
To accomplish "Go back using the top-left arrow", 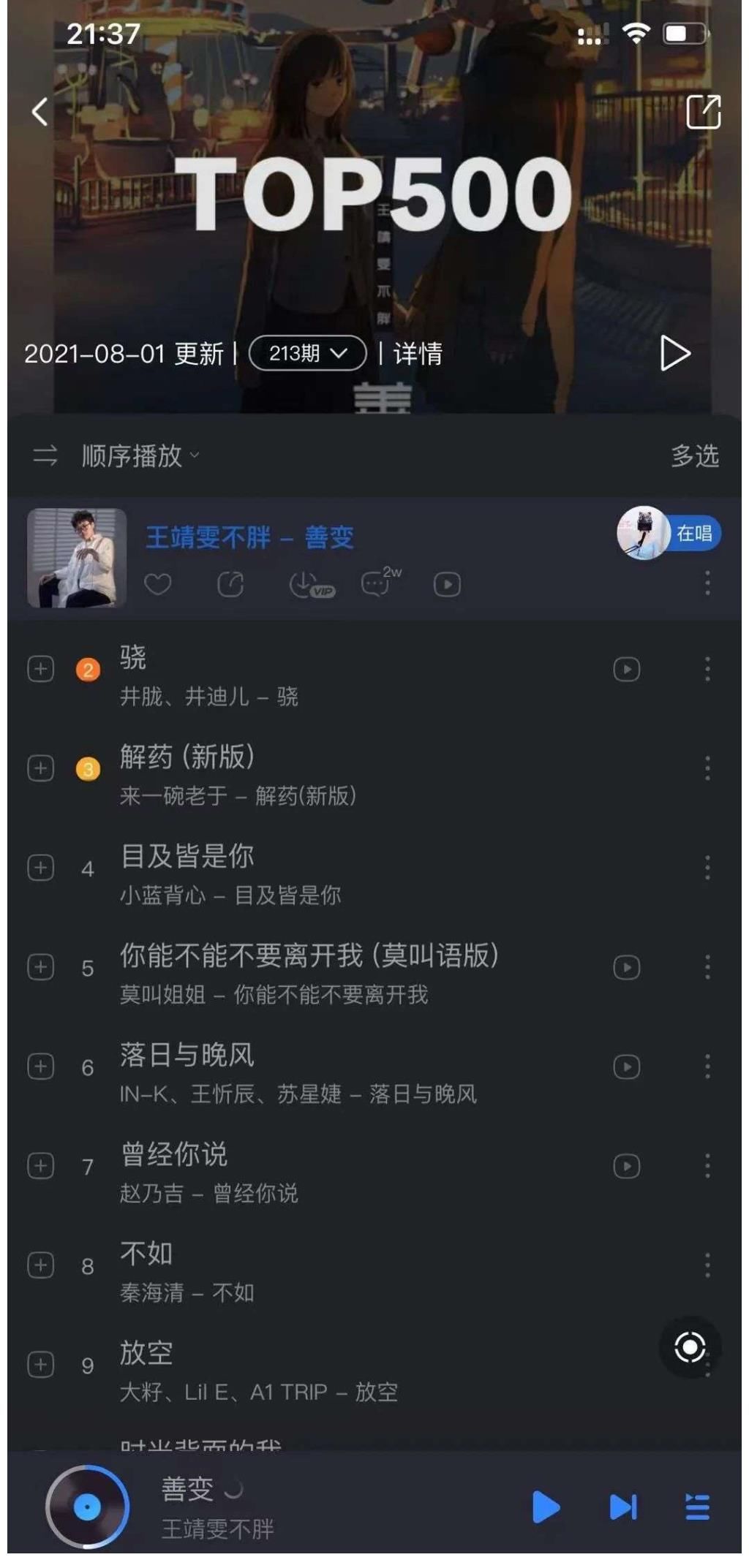I will [40, 112].
